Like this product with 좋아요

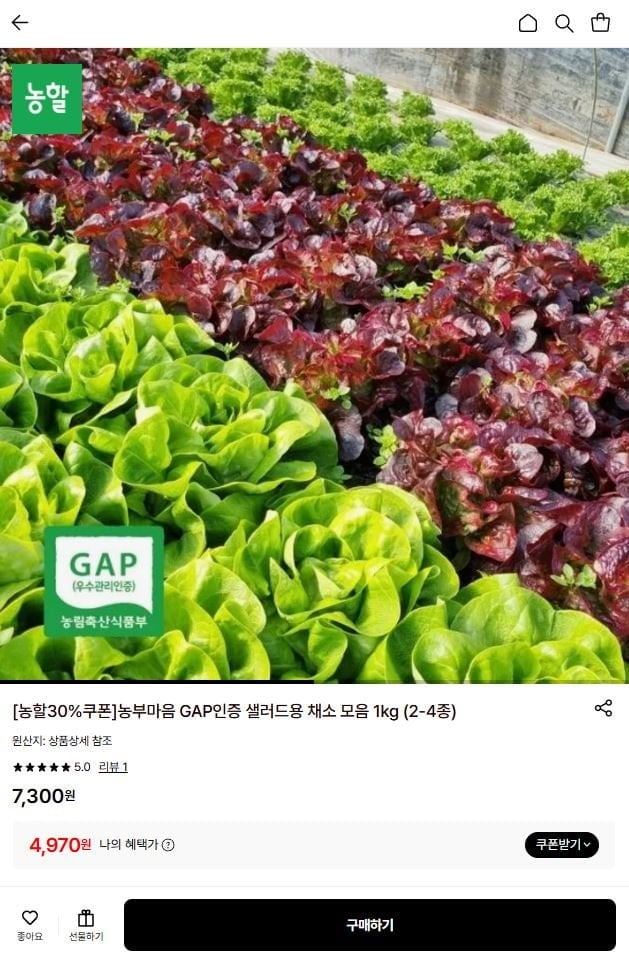click(30, 924)
